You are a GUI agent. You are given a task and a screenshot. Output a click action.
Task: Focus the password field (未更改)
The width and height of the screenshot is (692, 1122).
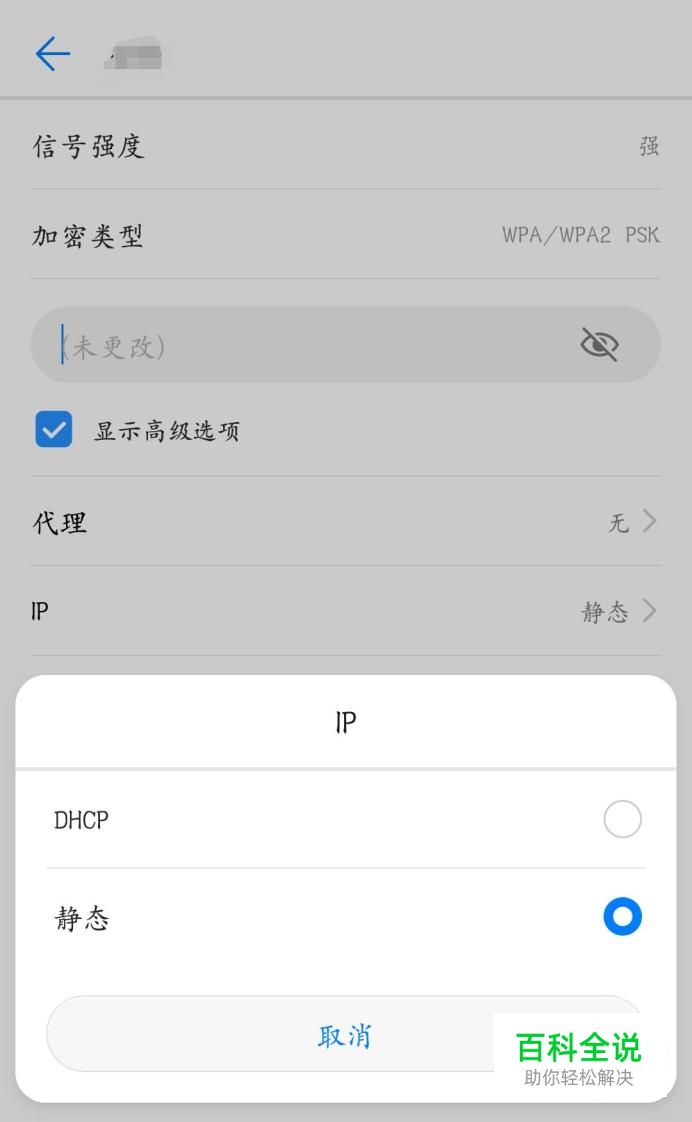tap(346, 345)
